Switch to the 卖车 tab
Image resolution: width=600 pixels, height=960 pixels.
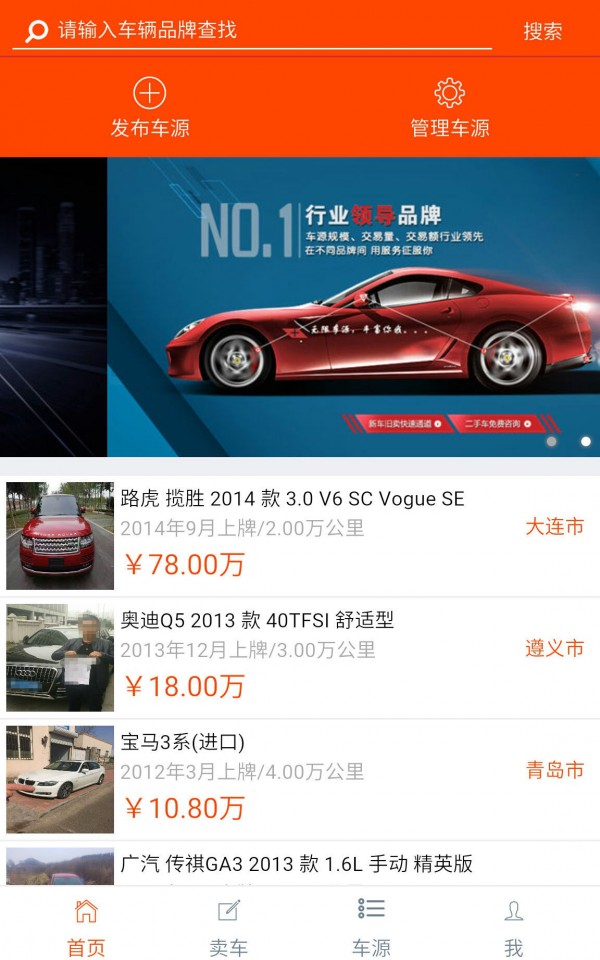(229, 927)
